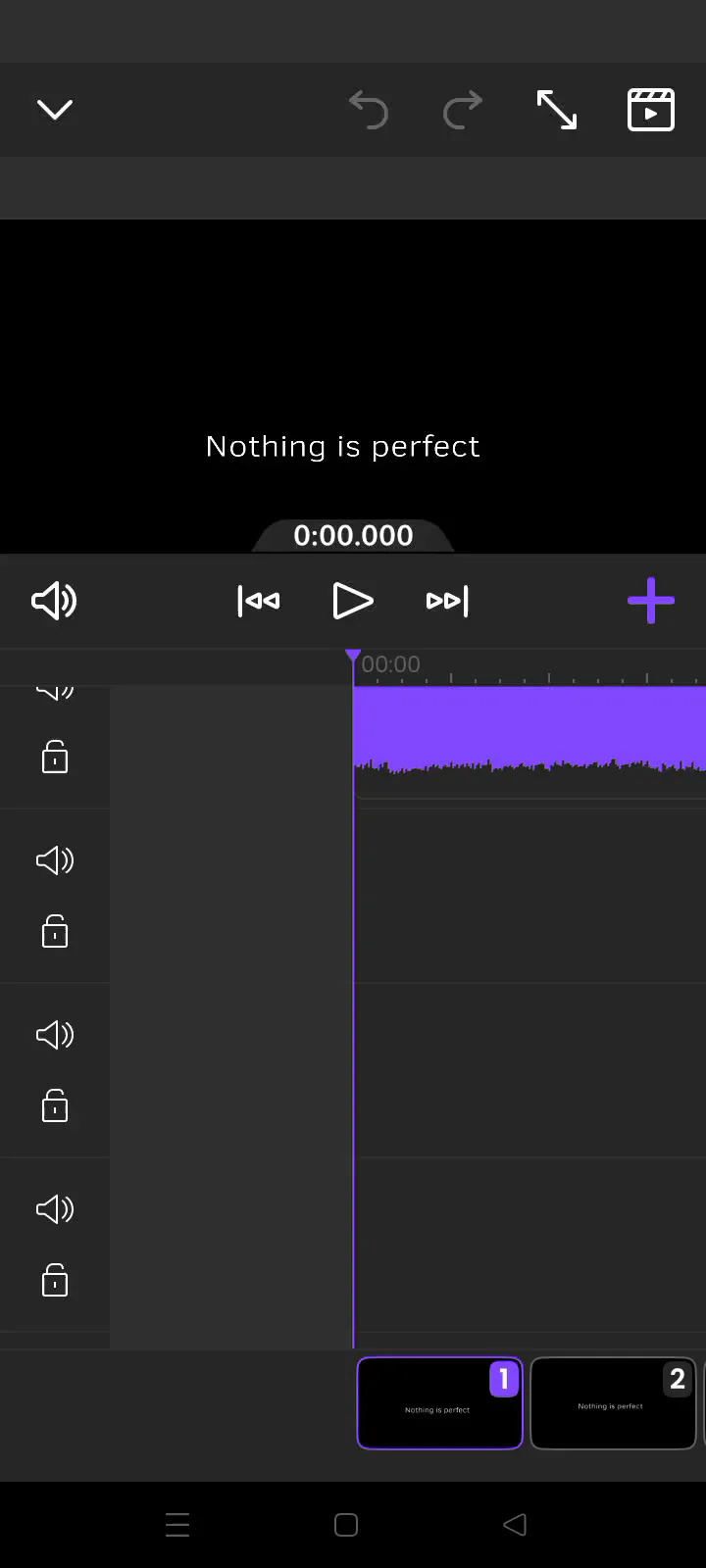
Task: Skip back to the start
Action: pos(259,601)
